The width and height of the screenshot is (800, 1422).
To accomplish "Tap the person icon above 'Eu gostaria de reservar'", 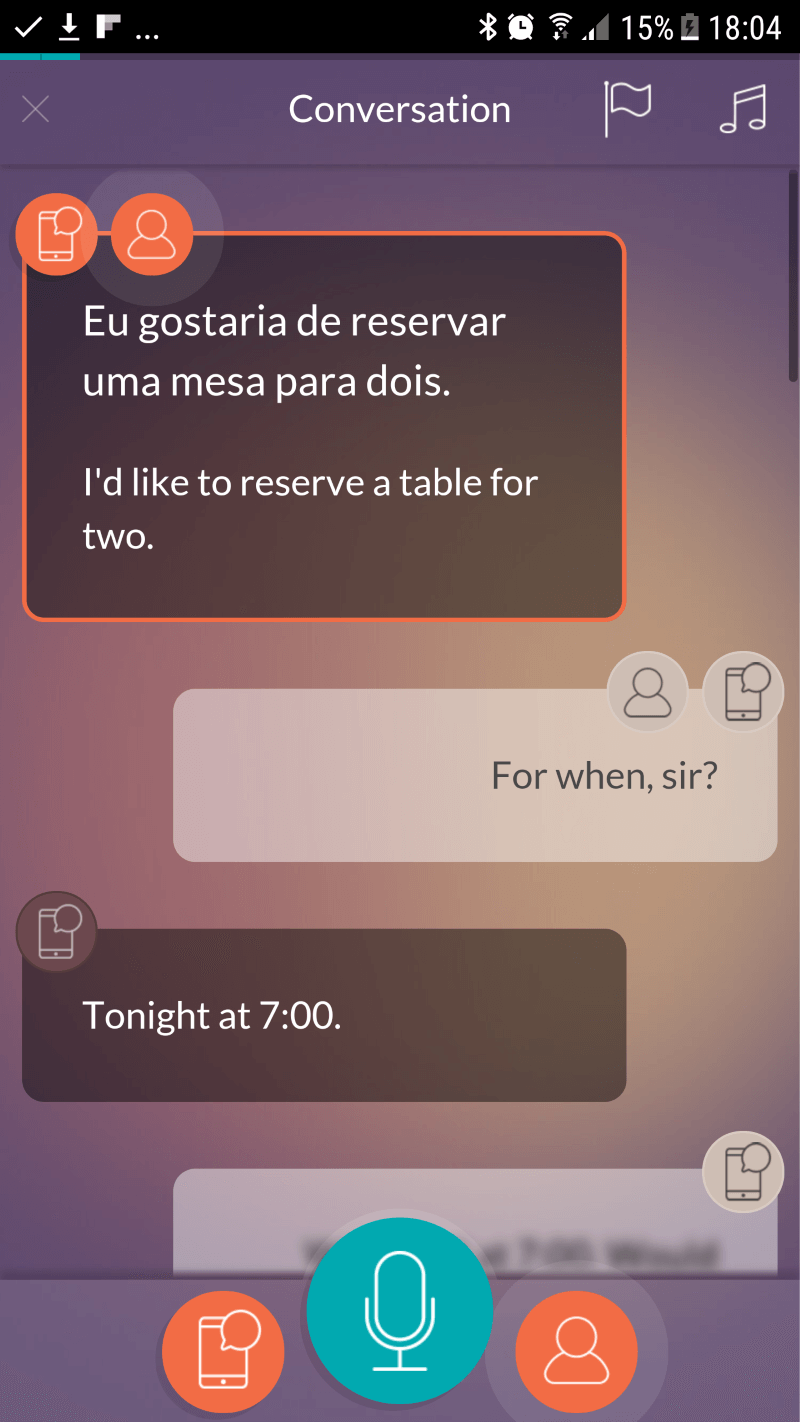I will click(x=152, y=235).
